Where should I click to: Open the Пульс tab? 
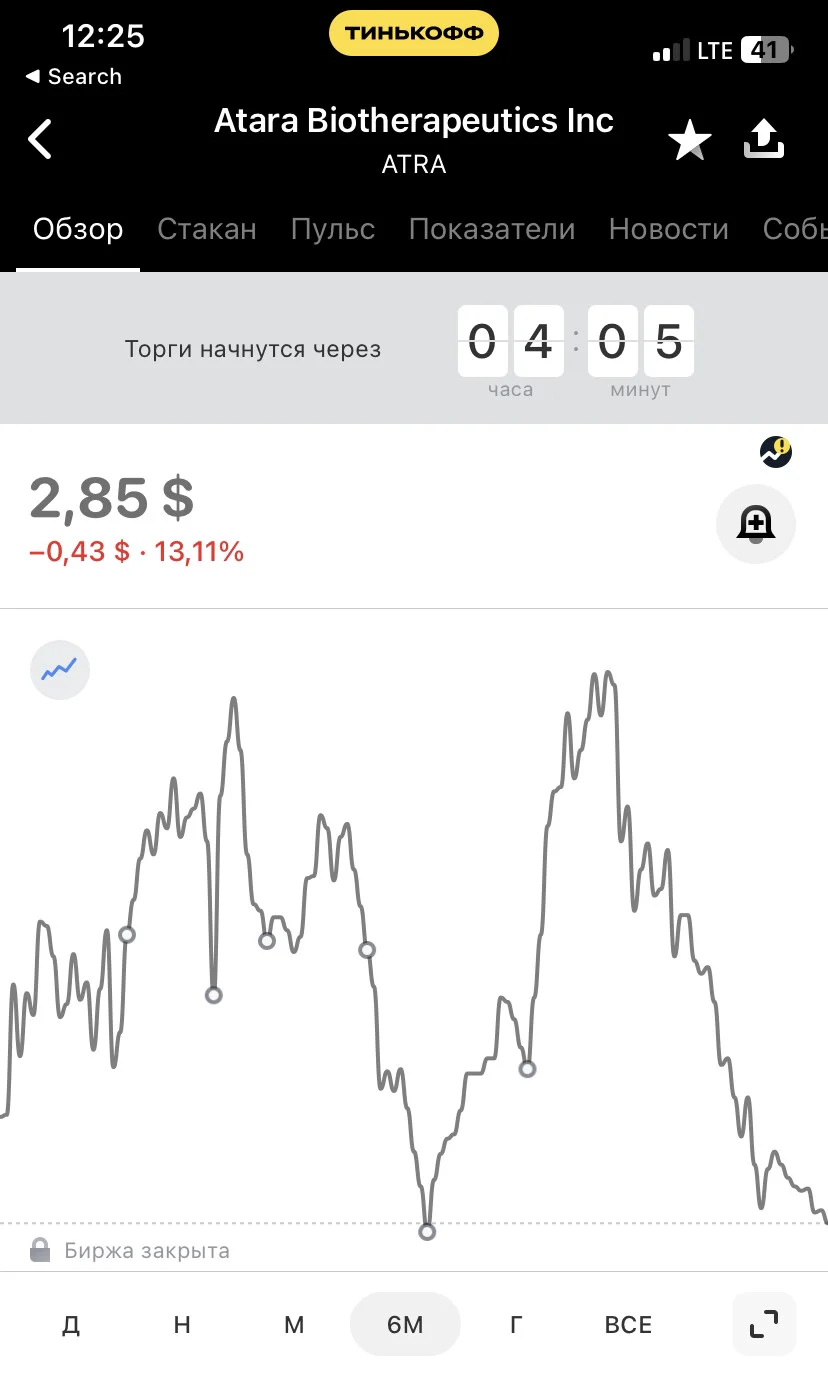333,229
